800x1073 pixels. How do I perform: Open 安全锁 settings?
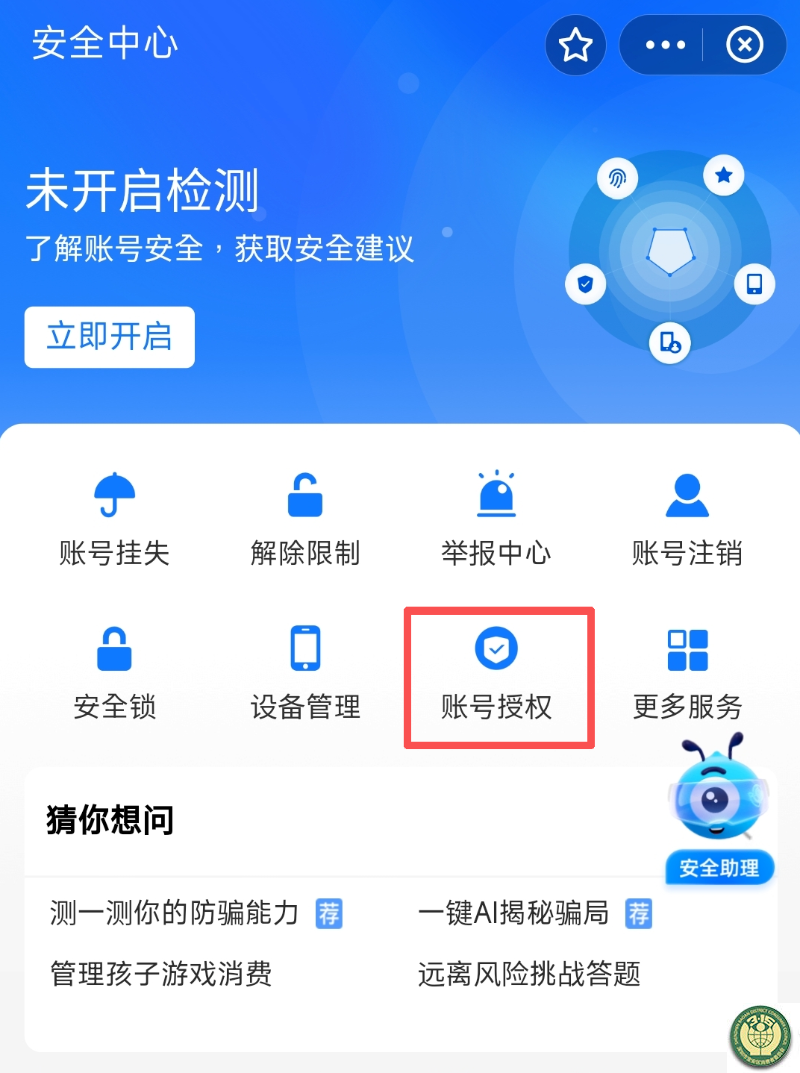coord(114,674)
